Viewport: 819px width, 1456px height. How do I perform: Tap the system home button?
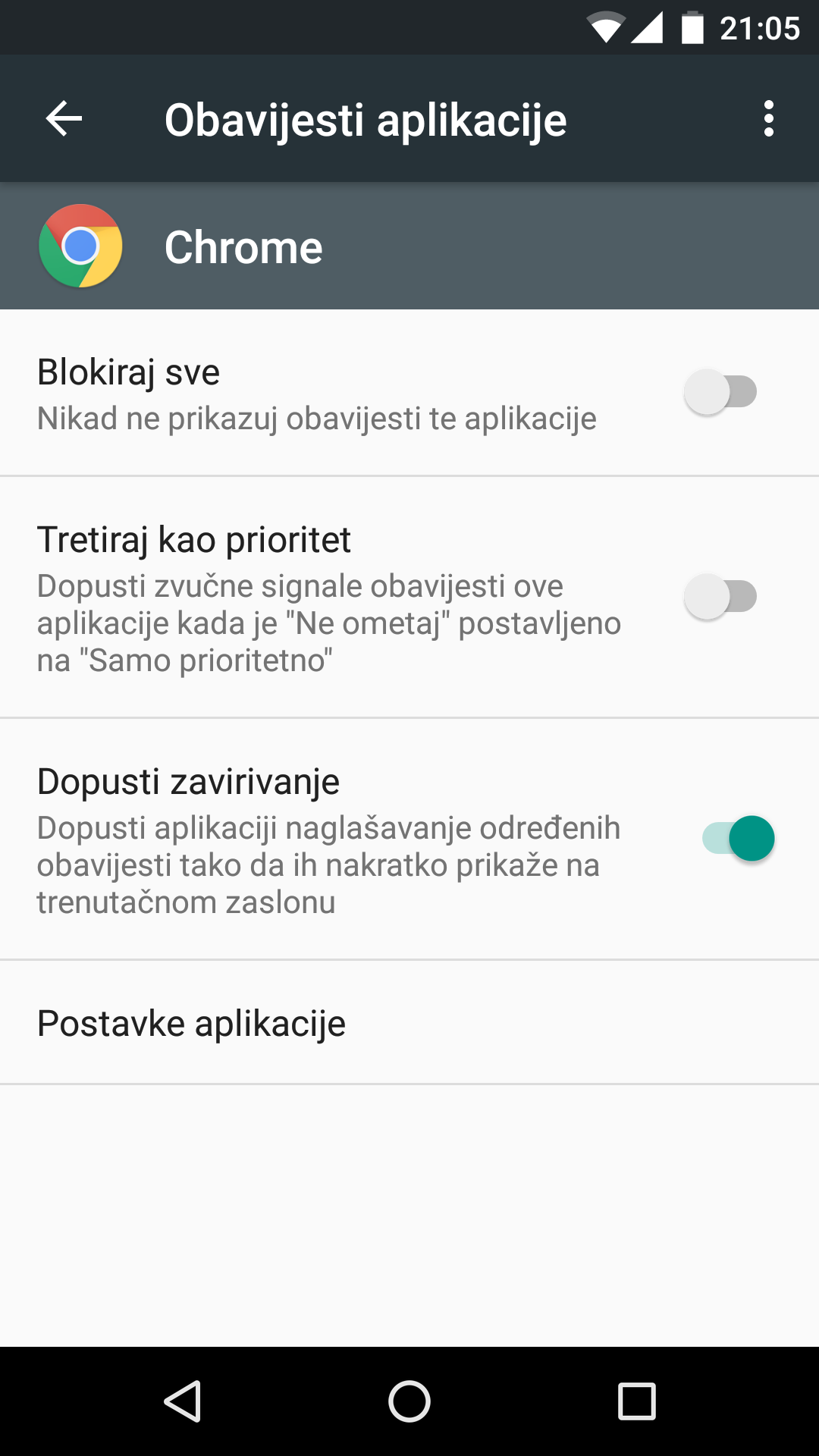409,1401
